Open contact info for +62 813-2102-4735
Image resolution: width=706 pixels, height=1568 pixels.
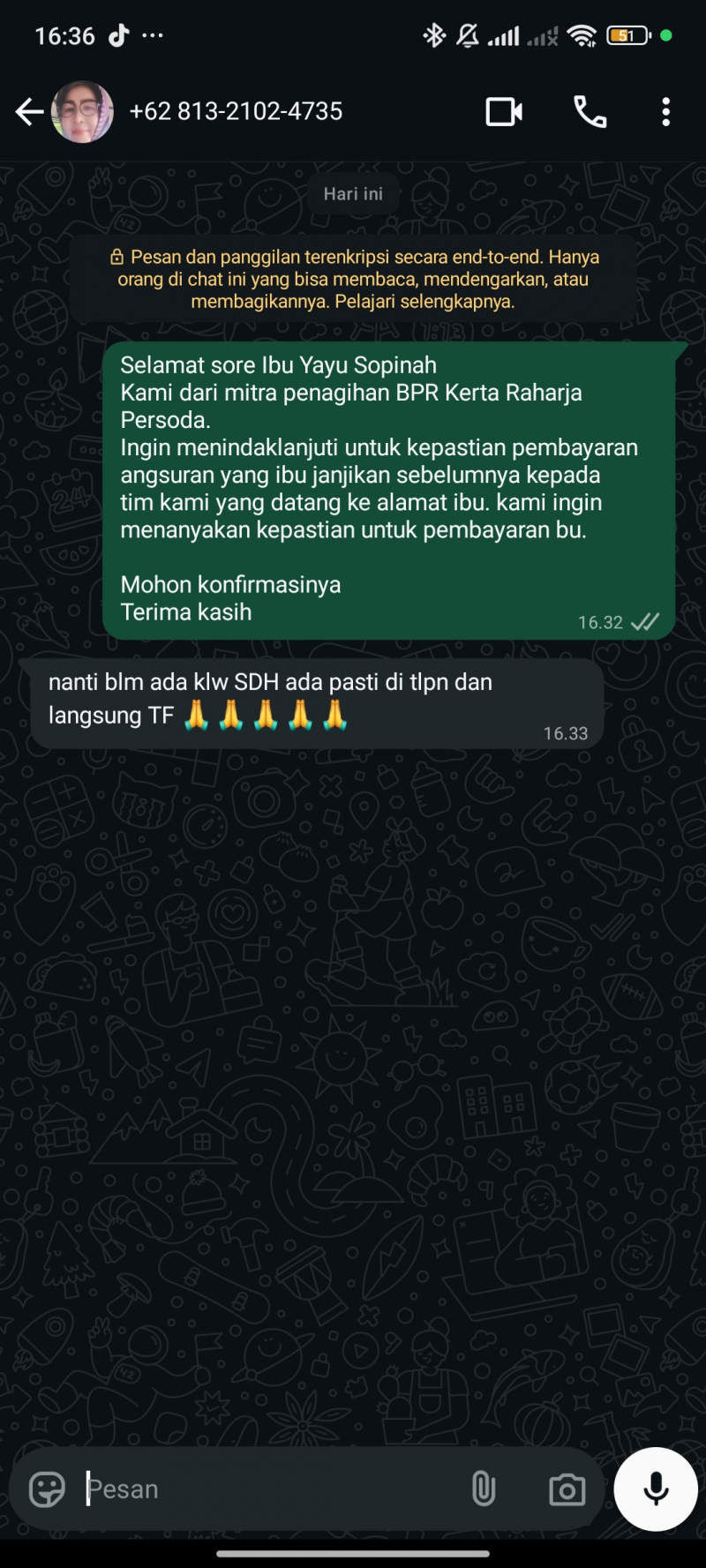(236, 112)
